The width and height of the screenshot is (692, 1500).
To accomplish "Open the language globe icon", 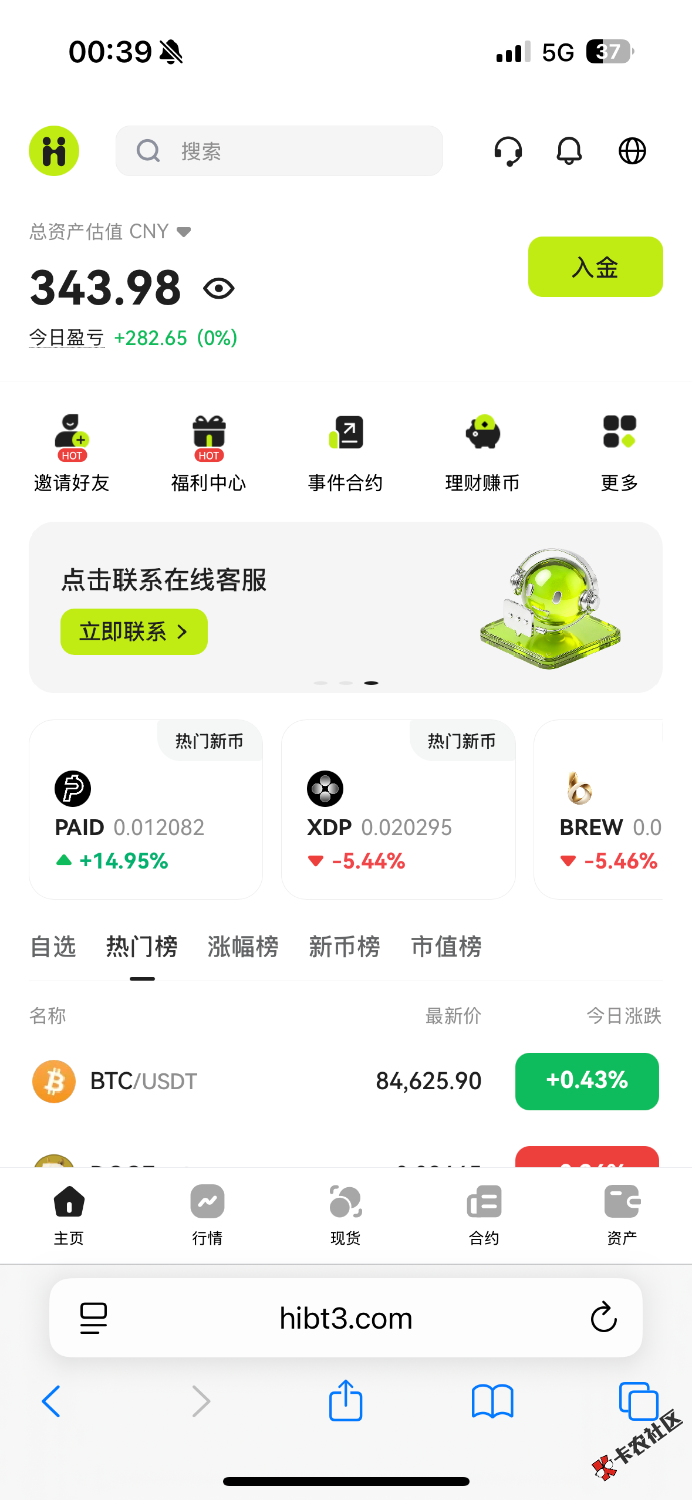I will point(632,151).
